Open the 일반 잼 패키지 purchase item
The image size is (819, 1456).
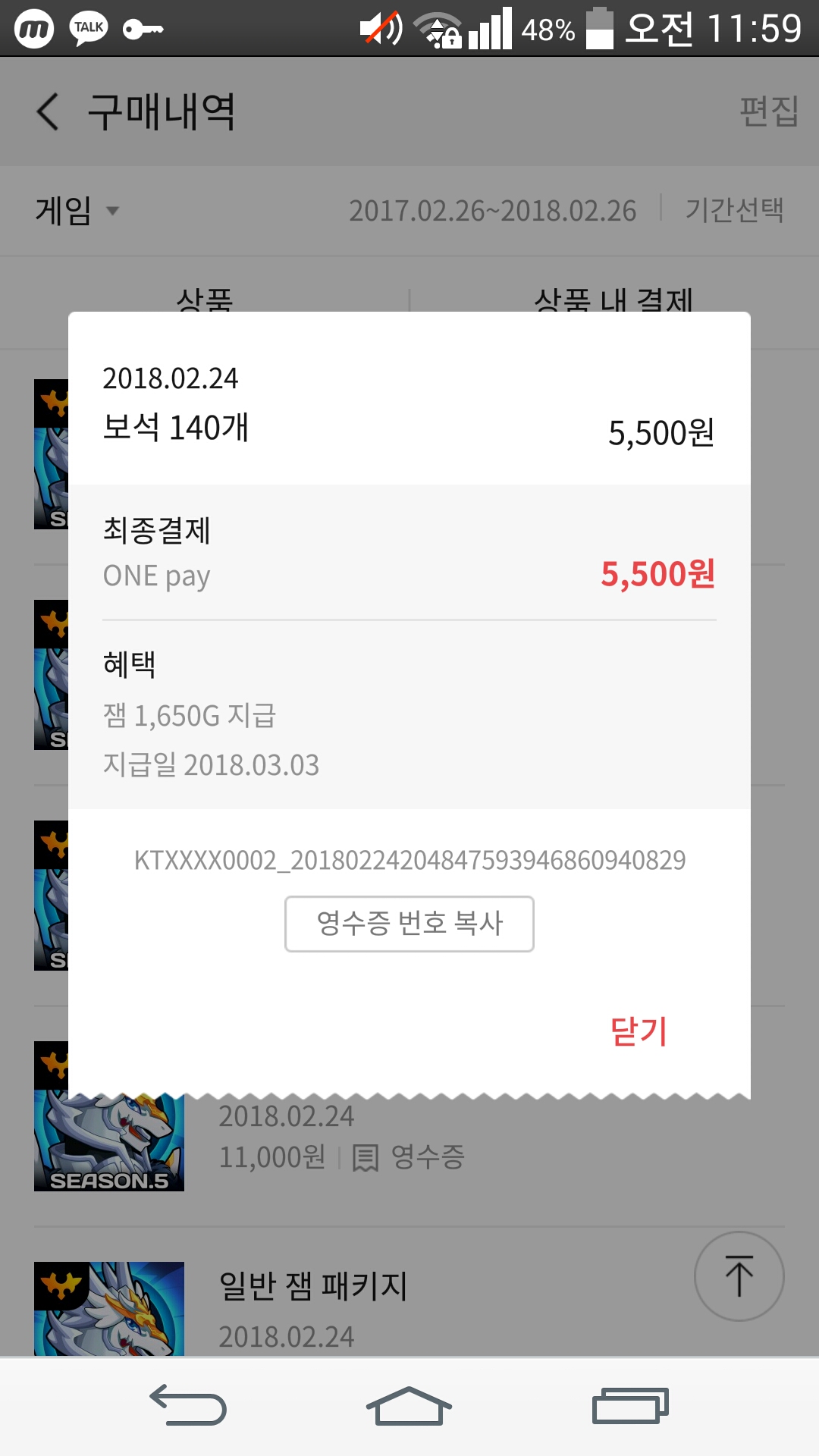pyautogui.click(x=312, y=1287)
